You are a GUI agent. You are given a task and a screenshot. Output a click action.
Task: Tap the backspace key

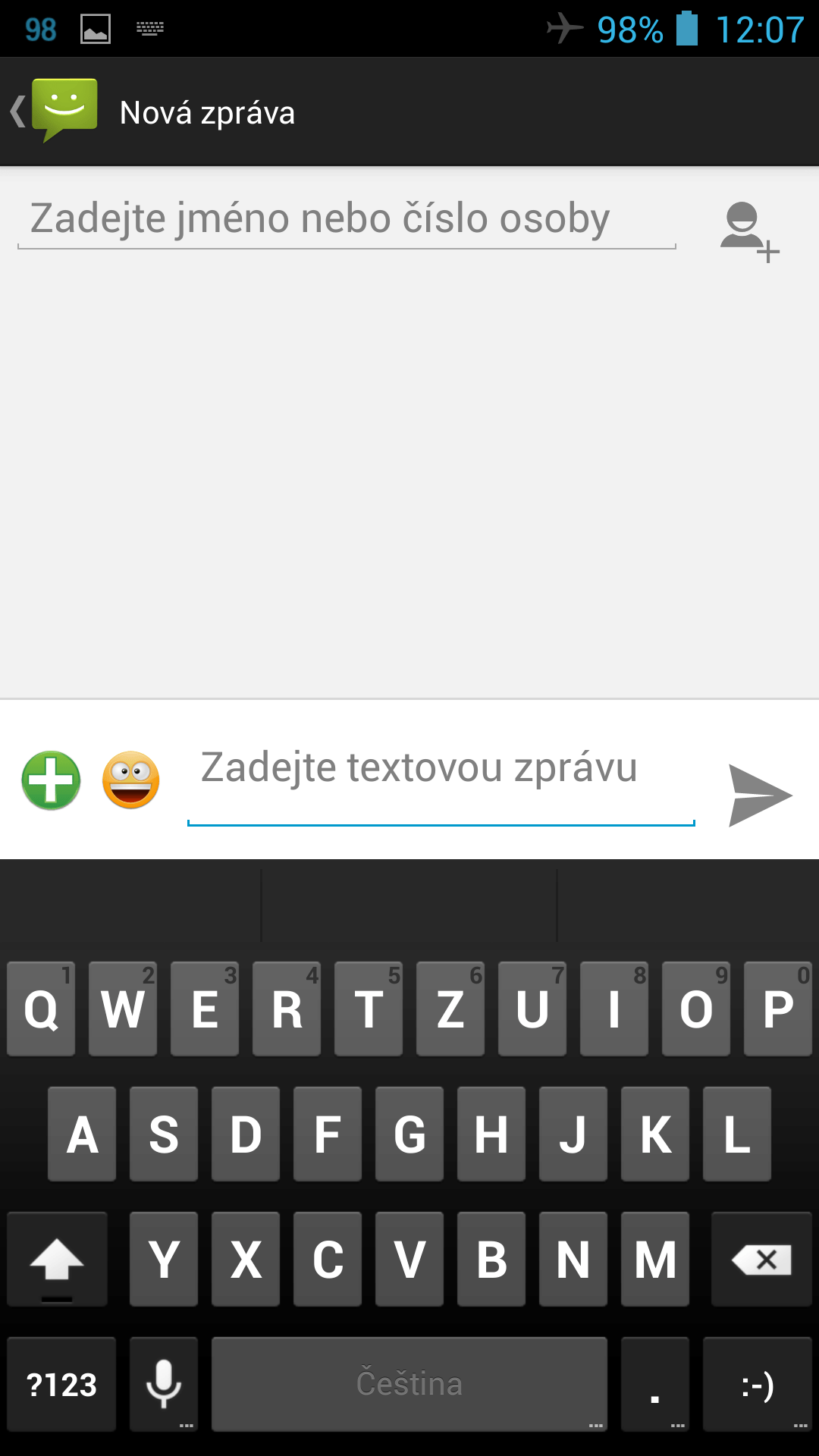(x=761, y=1260)
